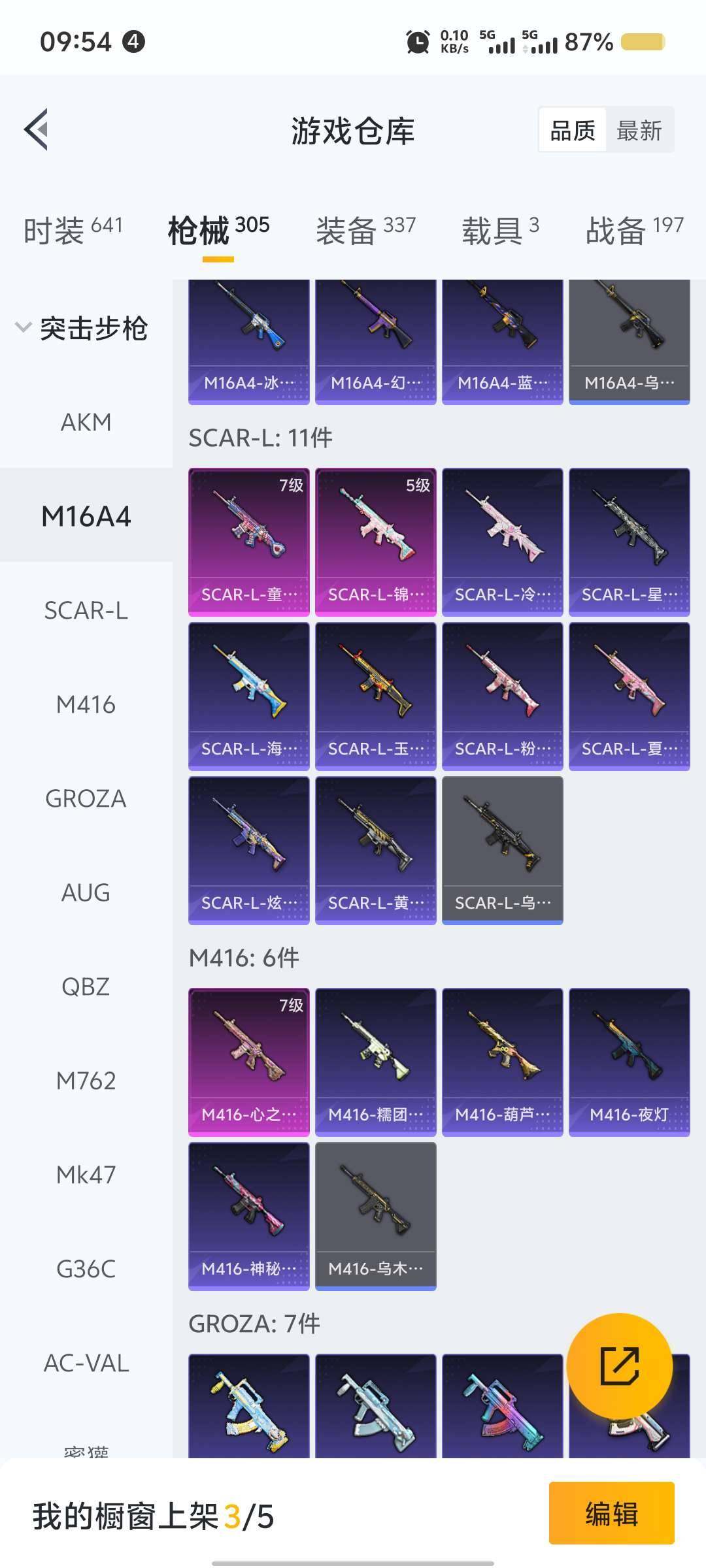Select GROZA in the sidebar
The image size is (706, 1568).
point(86,798)
